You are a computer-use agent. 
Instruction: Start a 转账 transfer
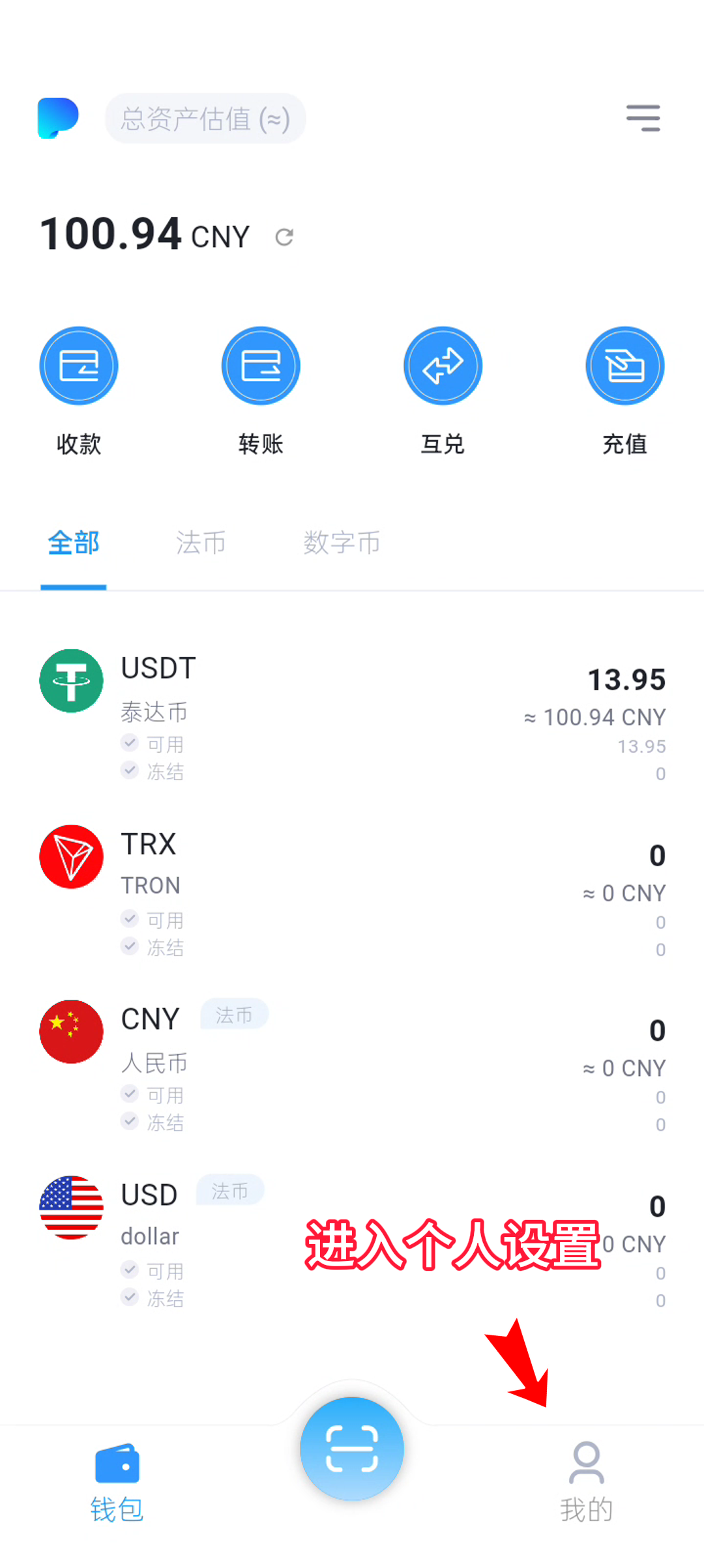pos(261,367)
